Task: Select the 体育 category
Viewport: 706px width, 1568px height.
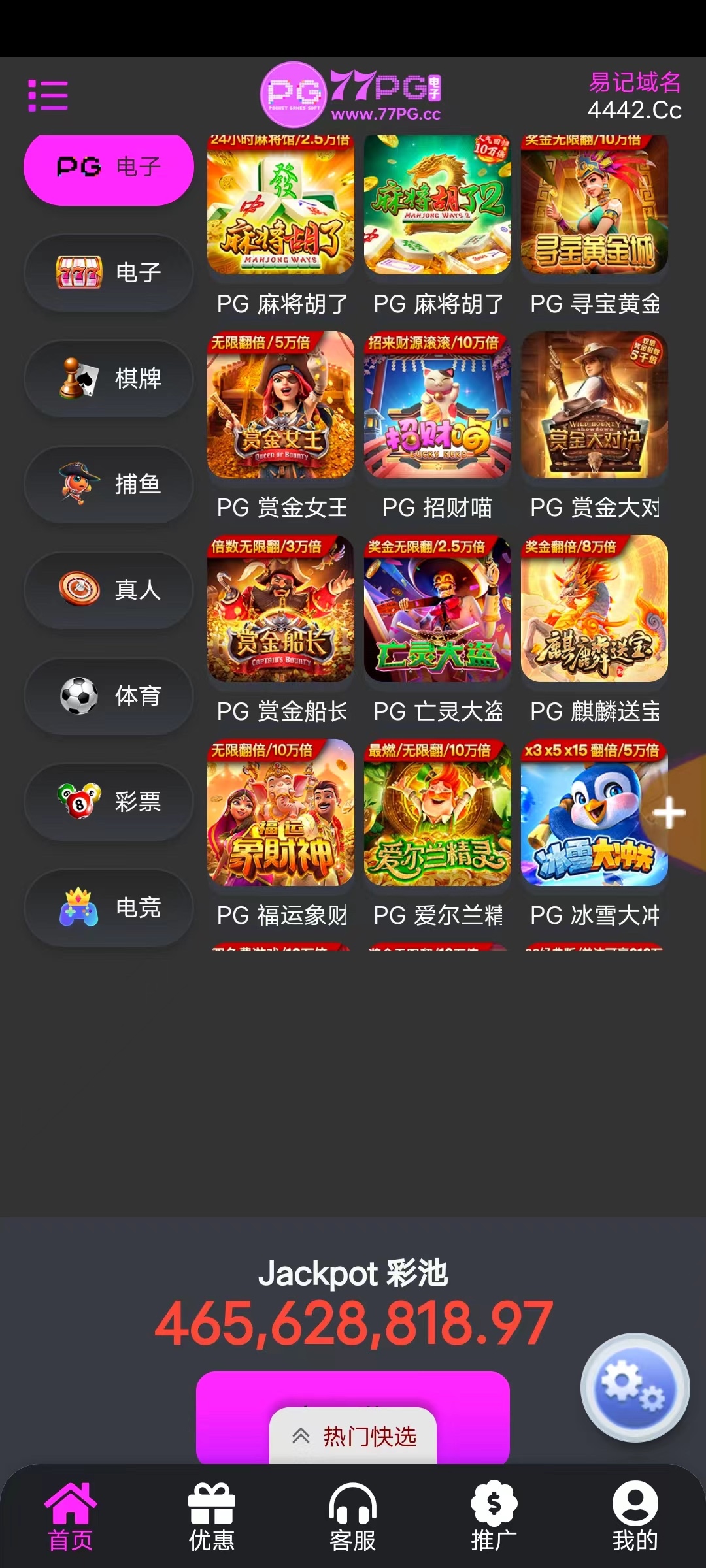Action: tap(109, 696)
